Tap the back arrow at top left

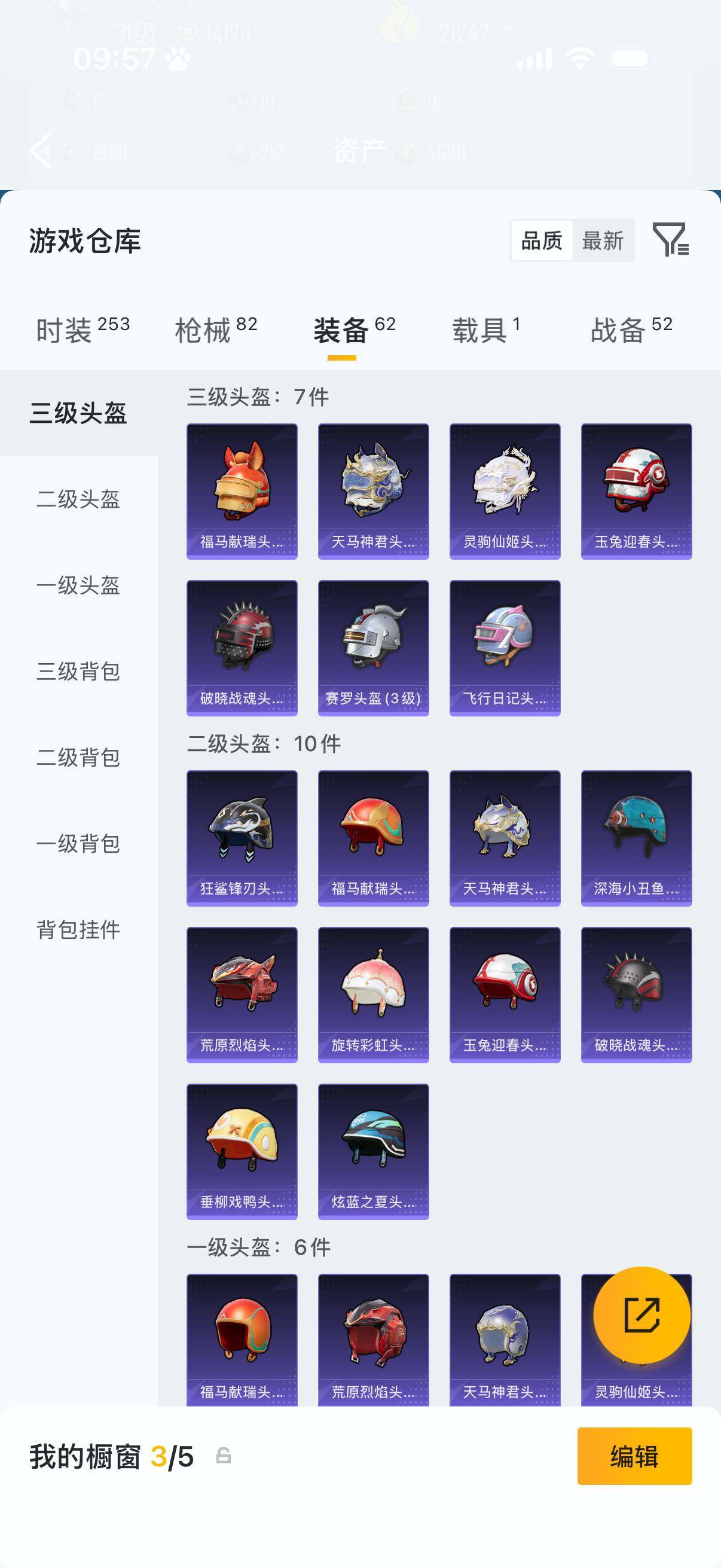(x=41, y=151)
